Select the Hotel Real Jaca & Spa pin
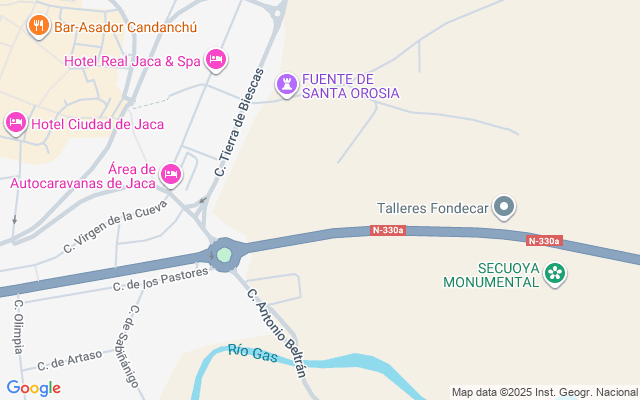640x400 pixels. tap(215, 60)
